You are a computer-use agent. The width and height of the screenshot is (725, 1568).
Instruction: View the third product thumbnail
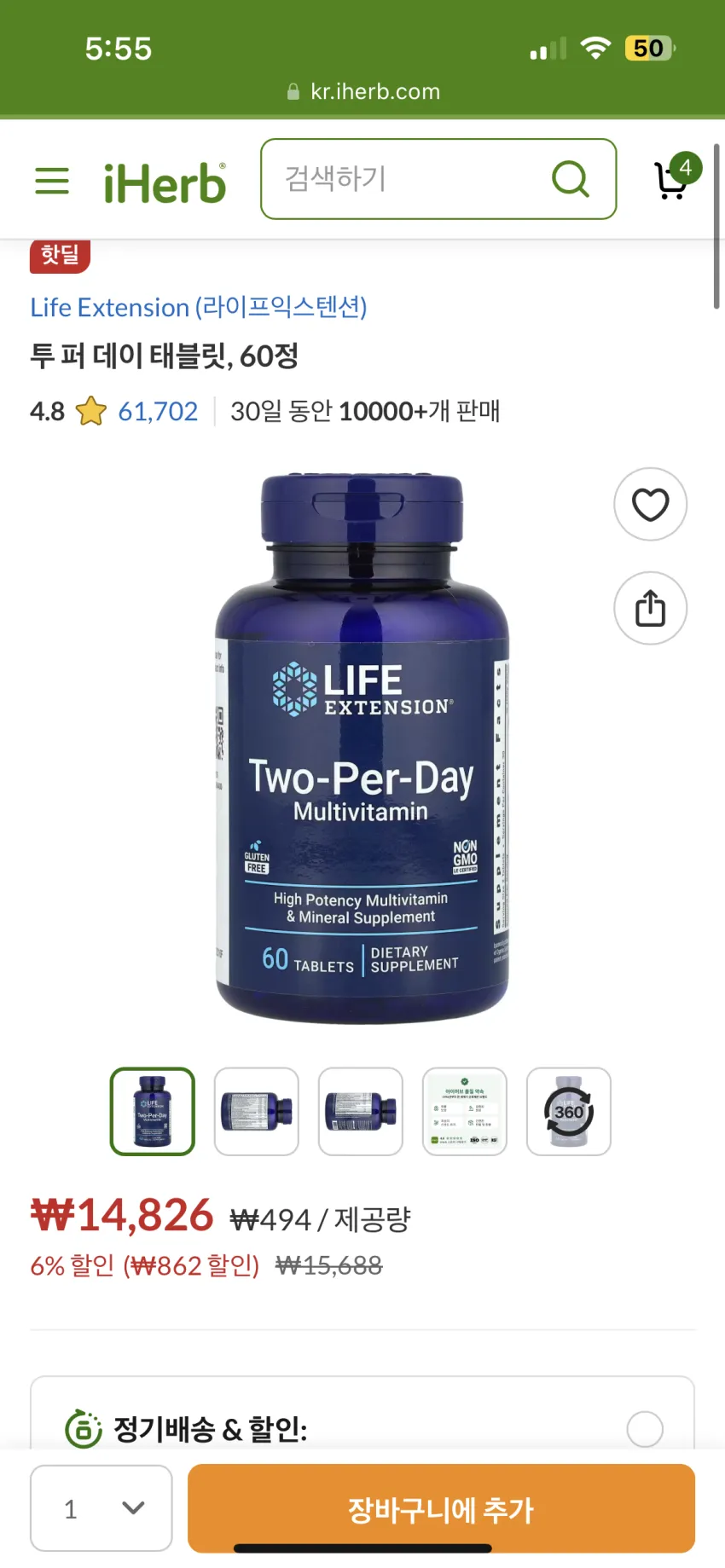(x=361, y=1112)
